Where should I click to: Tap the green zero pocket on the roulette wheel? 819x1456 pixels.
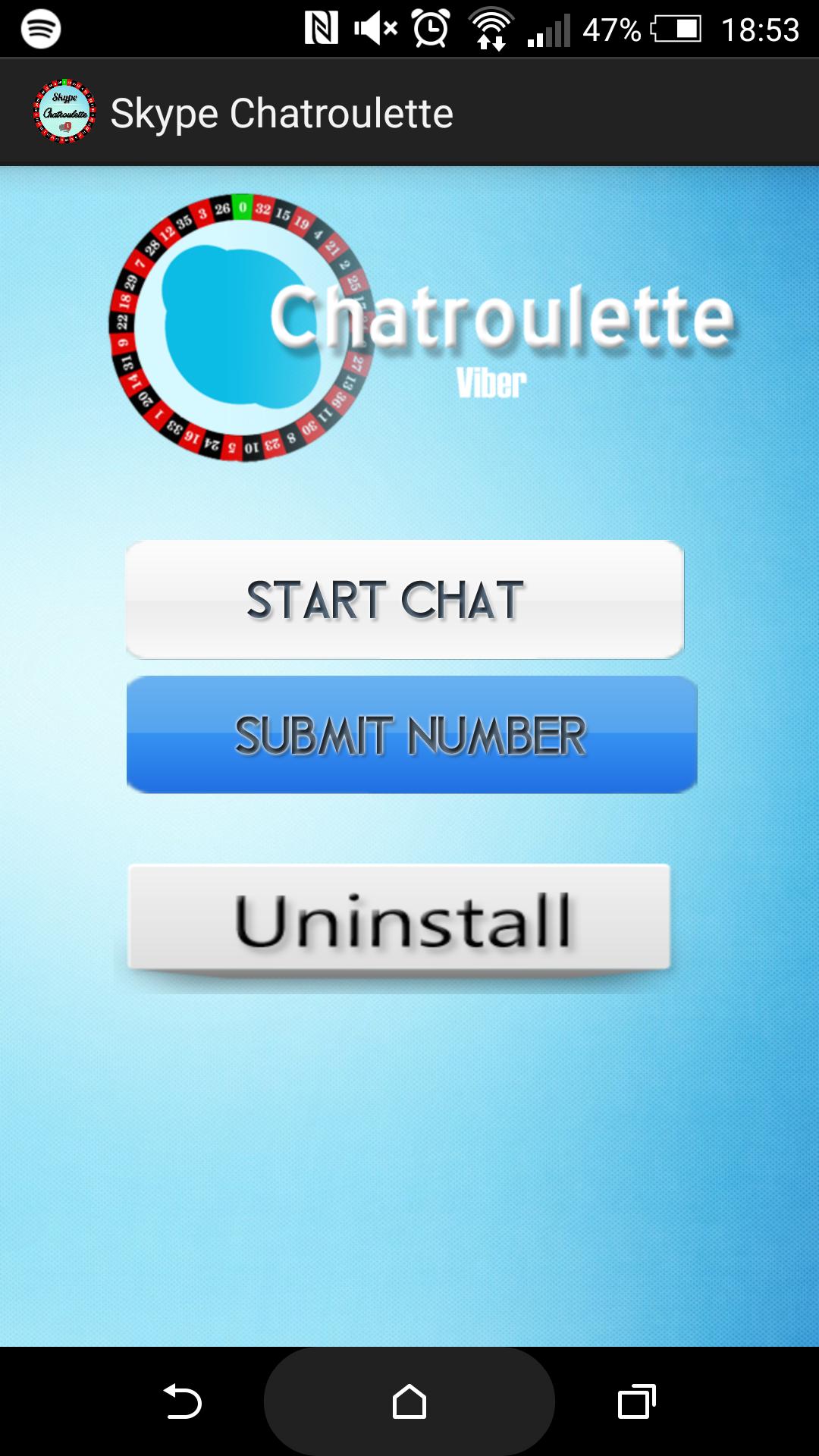(241, 206)
